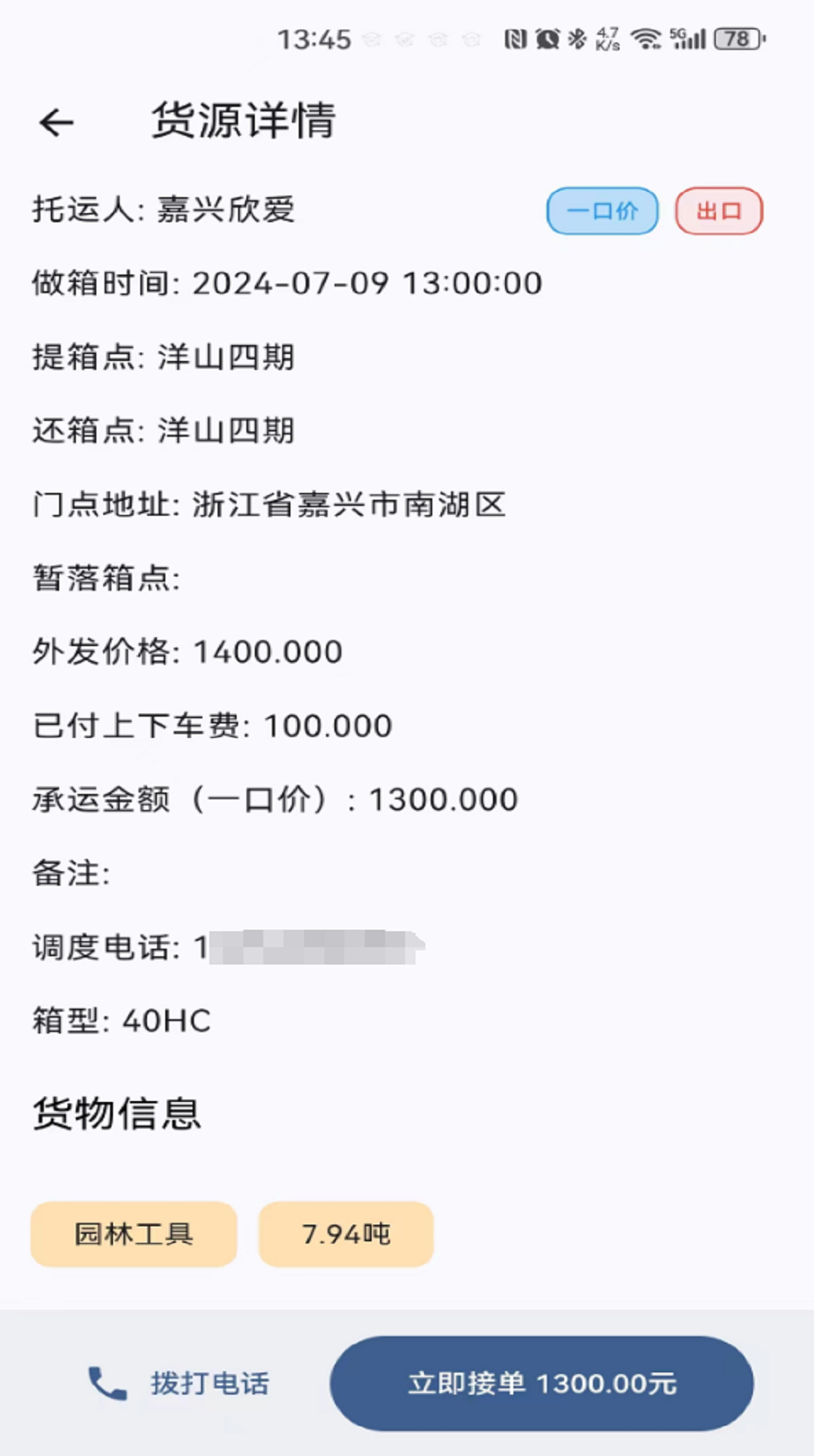The width and height of the screenshot is (819, 1456).
Task: Toggle the 出口 export badge
Action: pyautogui.click(x=718, y=211)
